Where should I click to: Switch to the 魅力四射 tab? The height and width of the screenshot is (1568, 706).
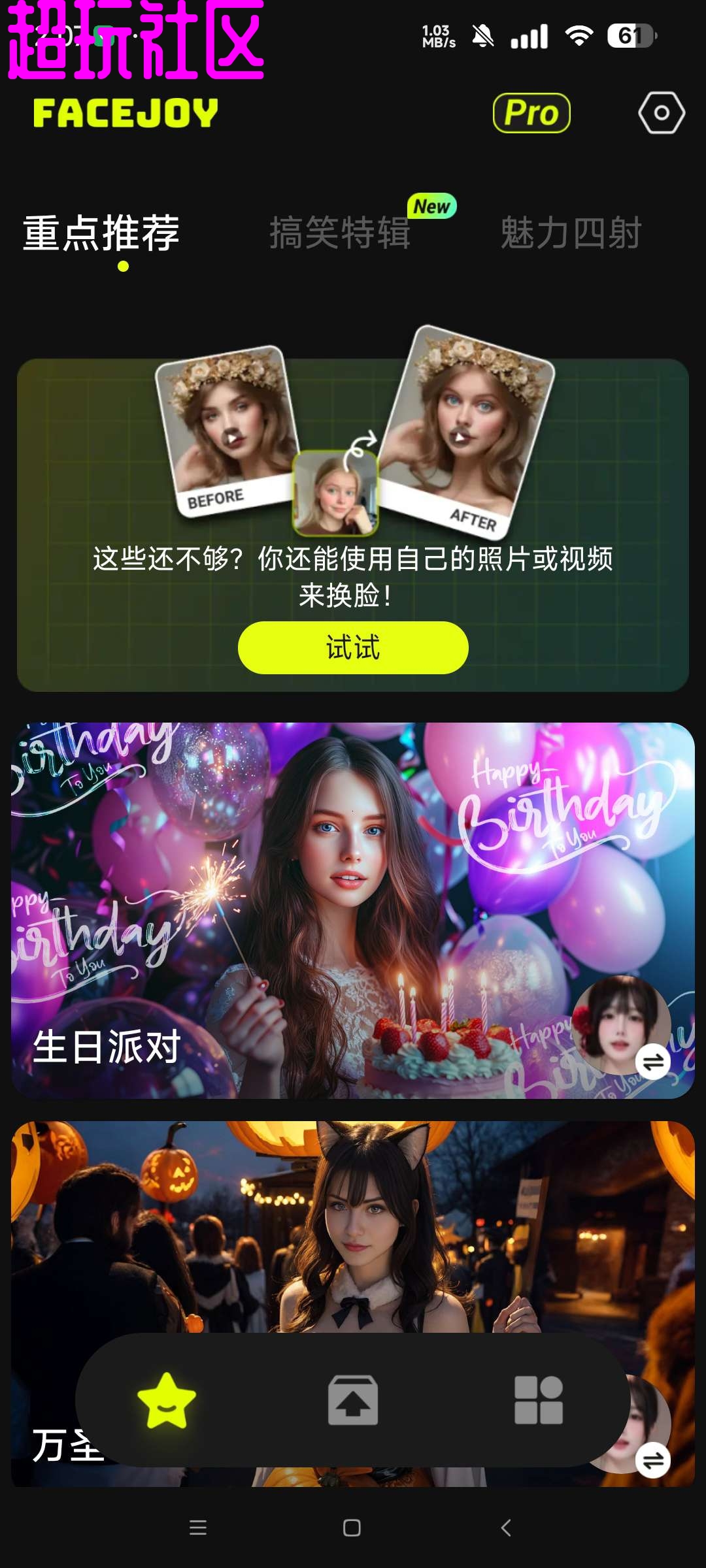[x=571, y=233]
